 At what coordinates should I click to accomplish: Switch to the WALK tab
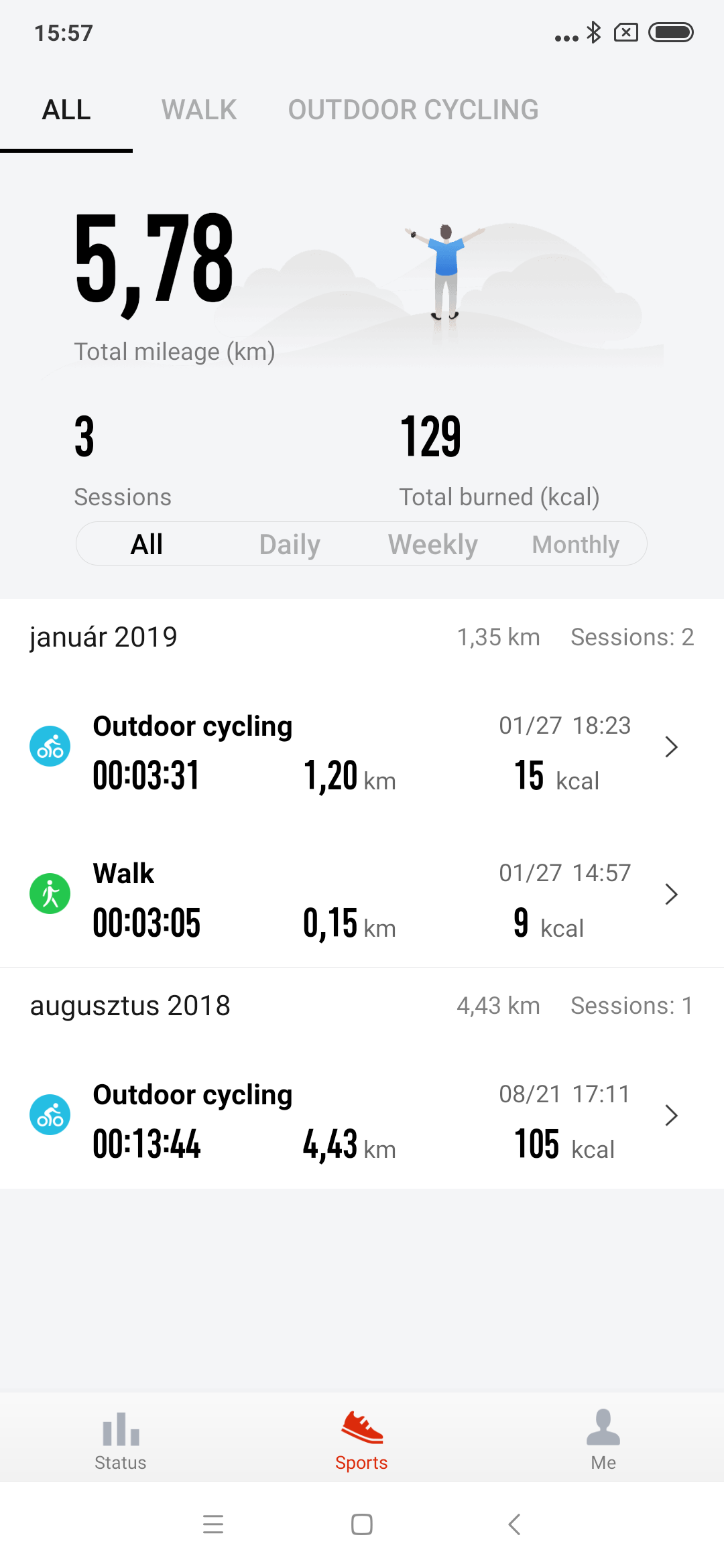(x=199, y=110)
